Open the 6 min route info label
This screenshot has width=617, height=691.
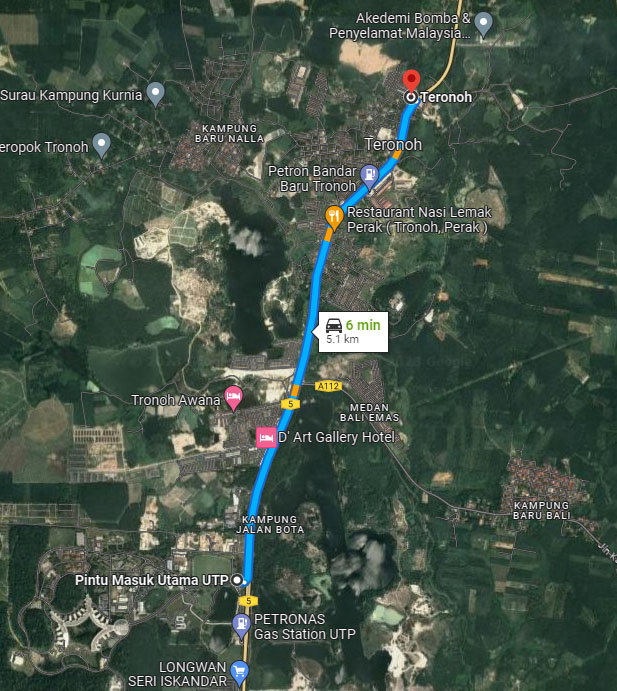350,331
